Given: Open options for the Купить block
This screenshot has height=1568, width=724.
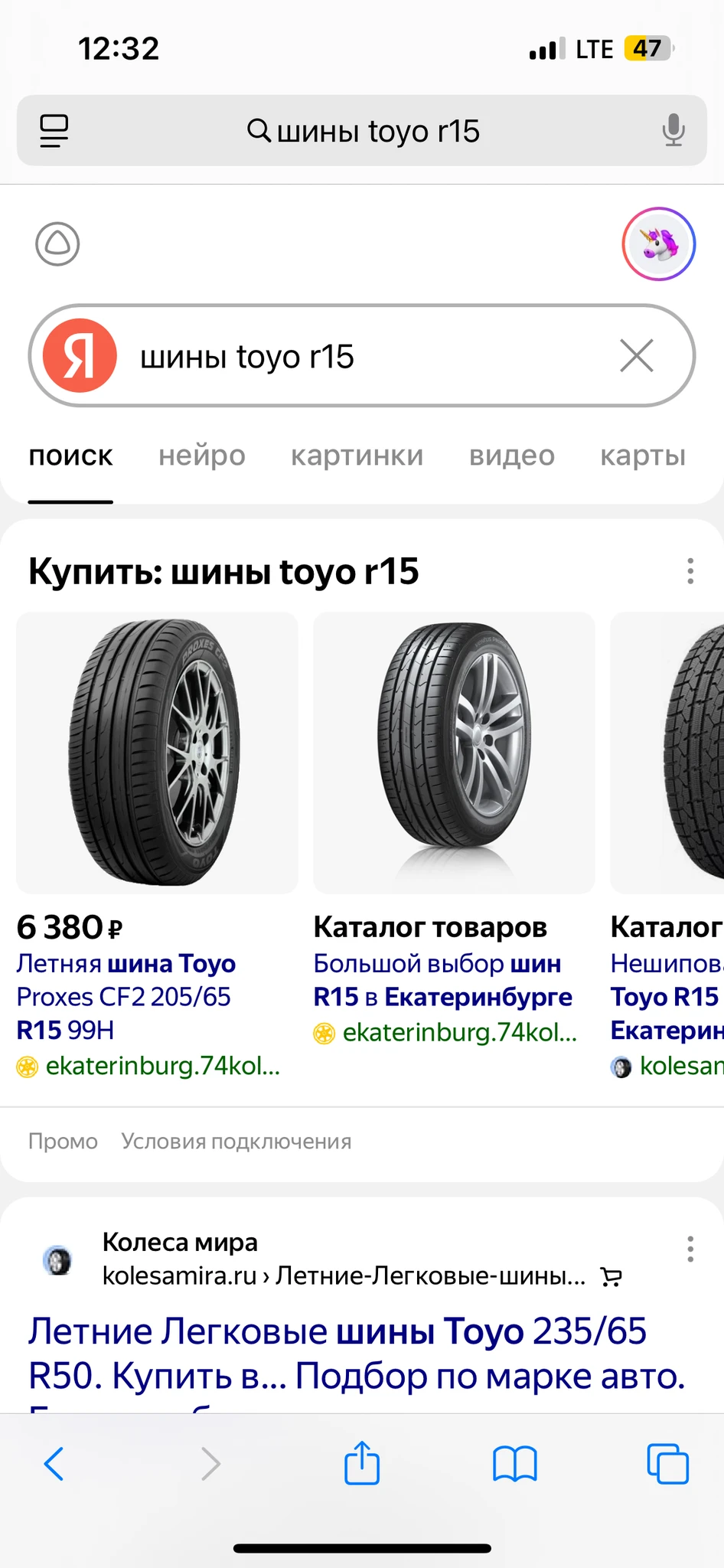Looking at the screenshot, I should (690, 571).
